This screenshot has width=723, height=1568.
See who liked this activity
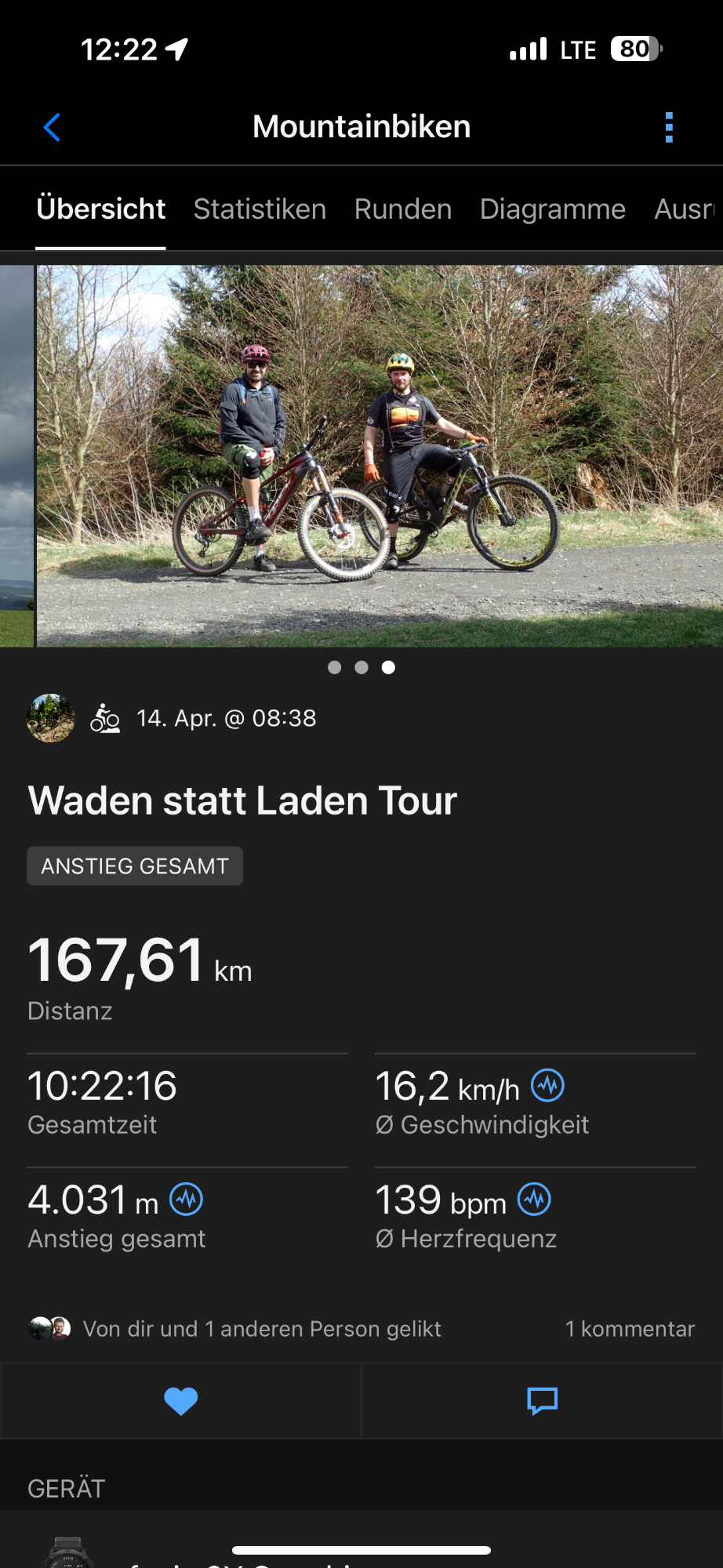(261, 1329)
